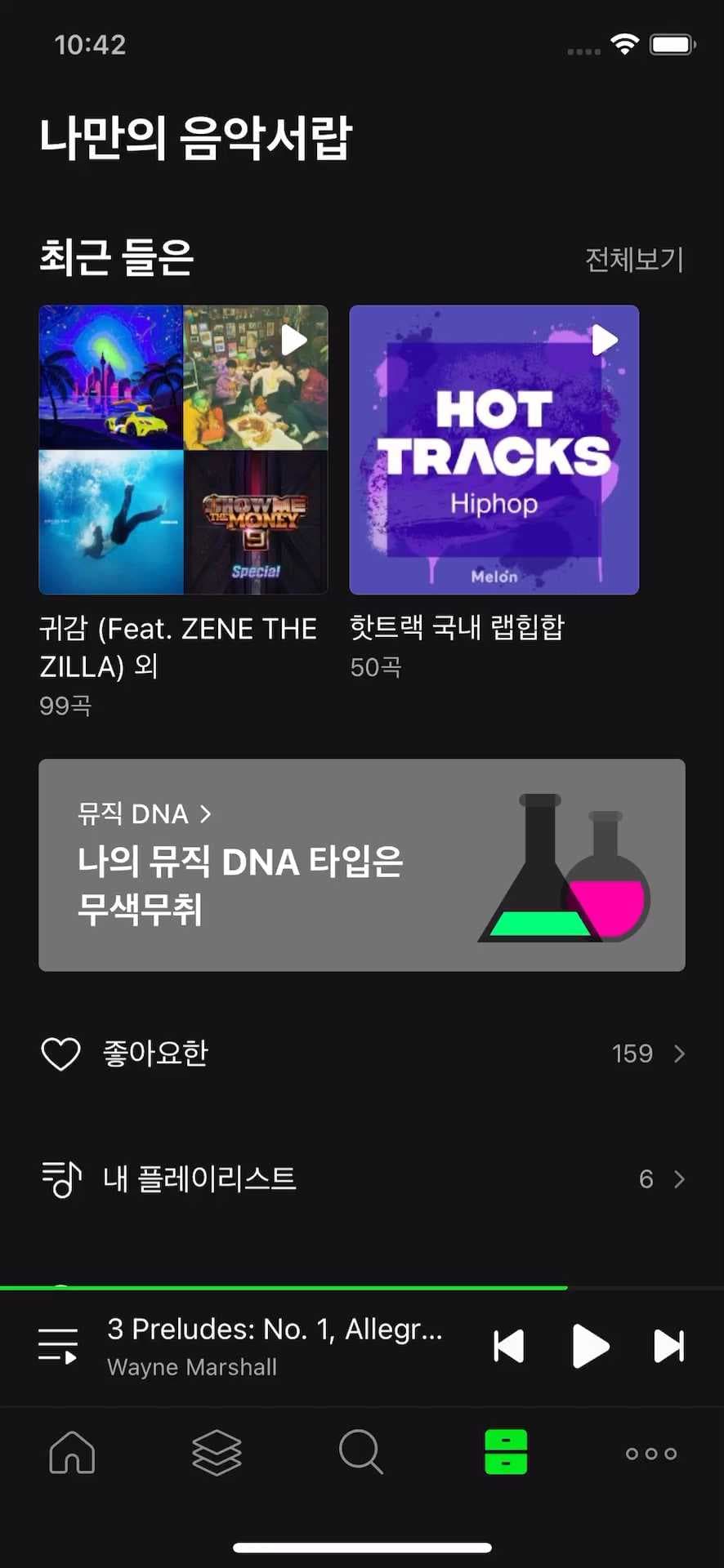Image resolution: width=724 pixels, height=1568 pixels.
Task: Select the green library icon in bottom bar
Action: point(506,1454)
